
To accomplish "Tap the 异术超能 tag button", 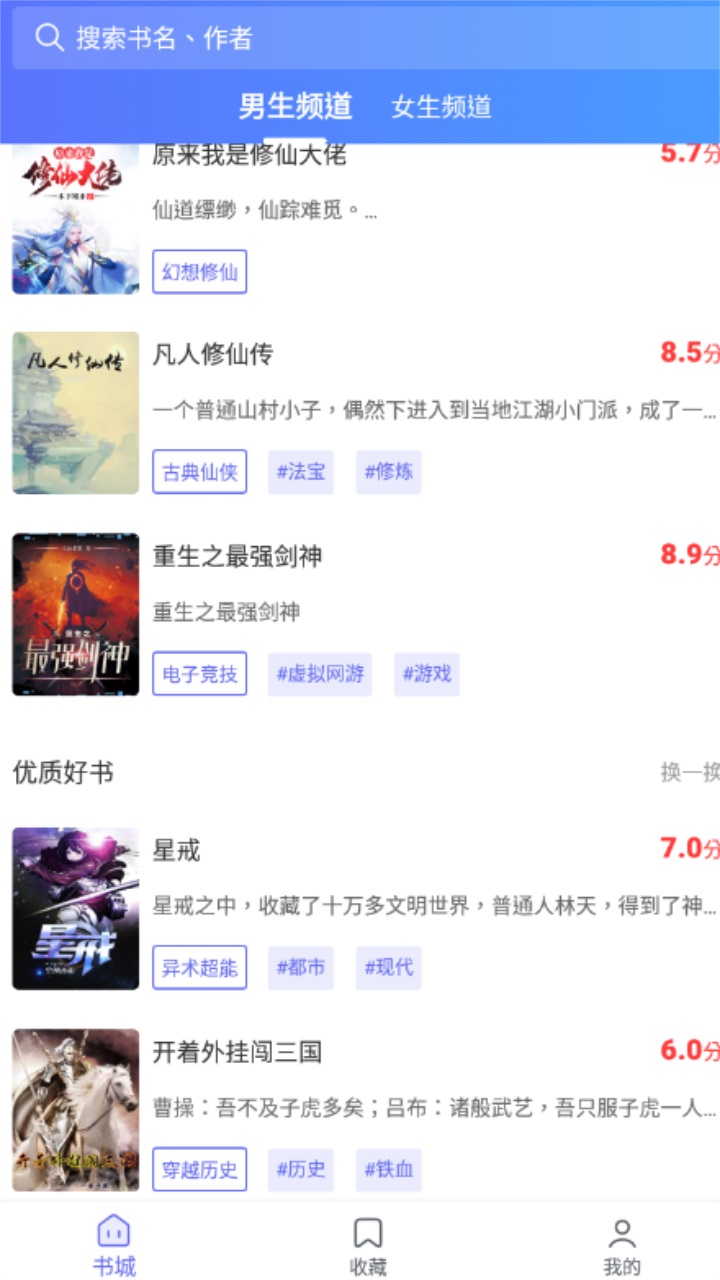I will [x=199, y=967].
